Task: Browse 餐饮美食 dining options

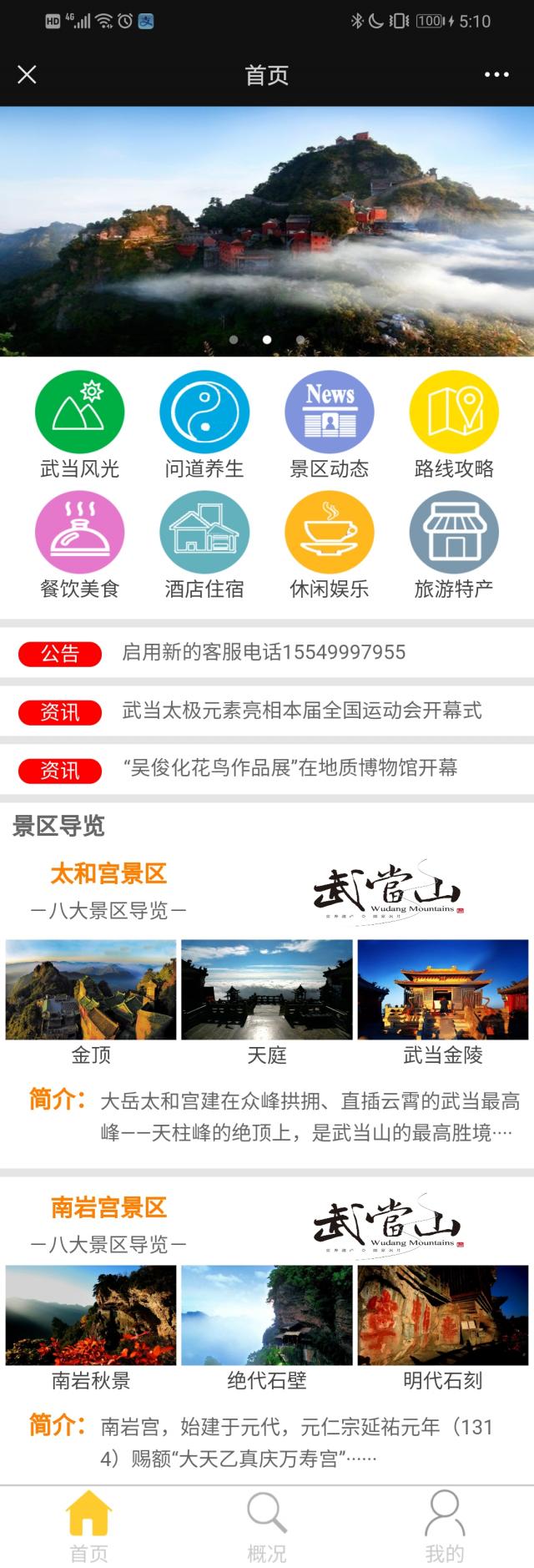Action: pos(79,544)
